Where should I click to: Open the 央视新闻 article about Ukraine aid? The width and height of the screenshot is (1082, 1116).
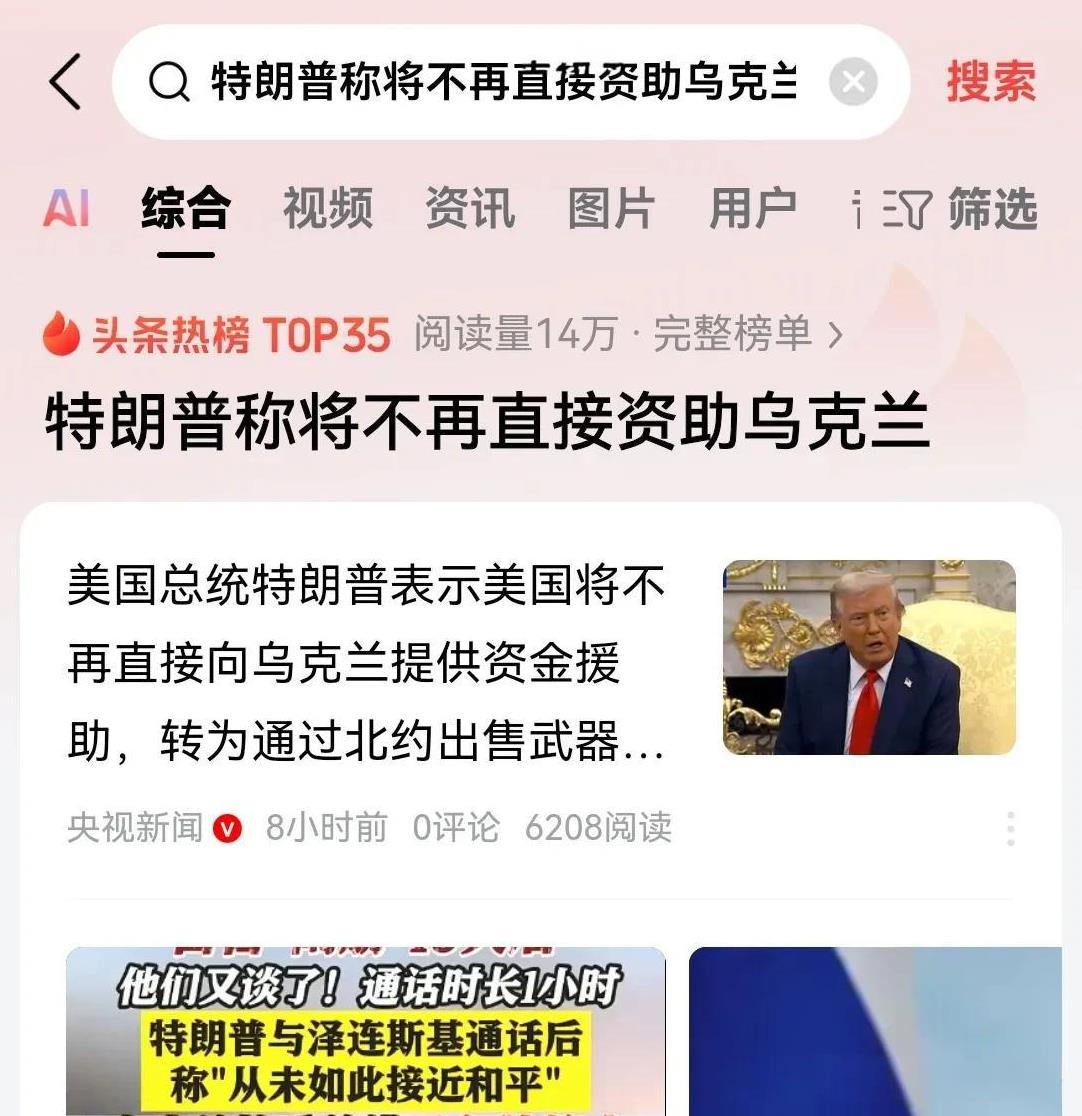point(366,664)
